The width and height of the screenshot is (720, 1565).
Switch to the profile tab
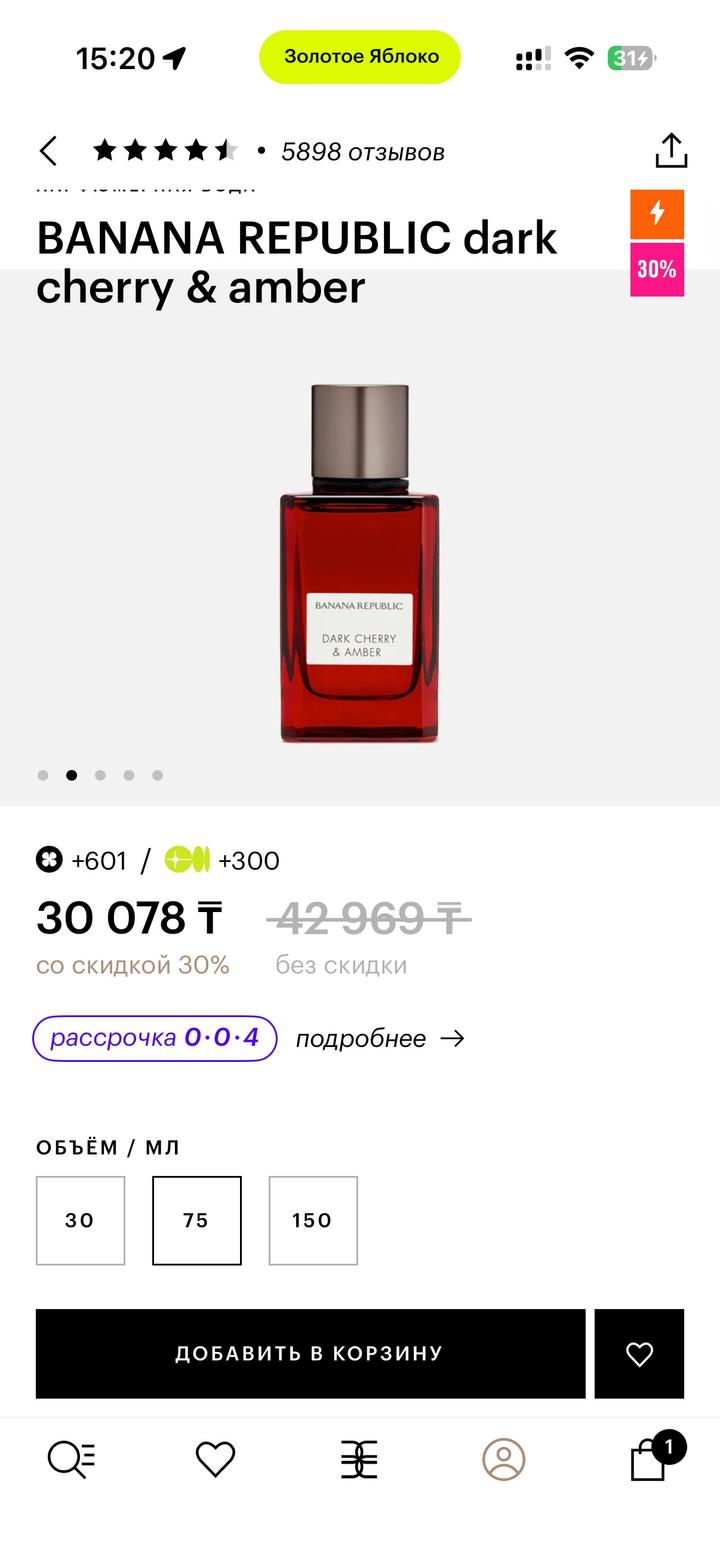tap(503, 1459)
